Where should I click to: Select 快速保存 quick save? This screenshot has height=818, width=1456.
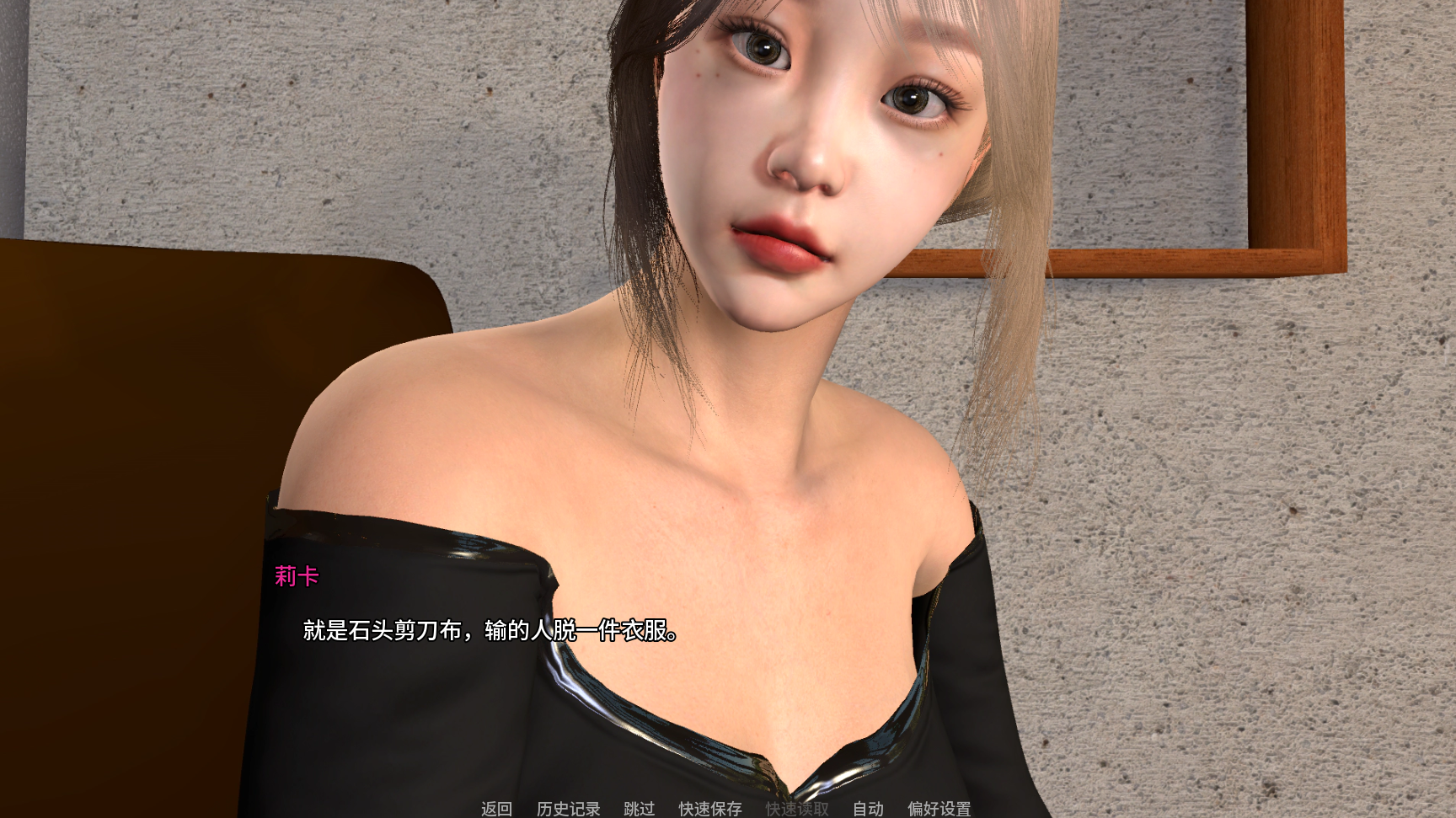pyautogui.click(x=710, y=809)
